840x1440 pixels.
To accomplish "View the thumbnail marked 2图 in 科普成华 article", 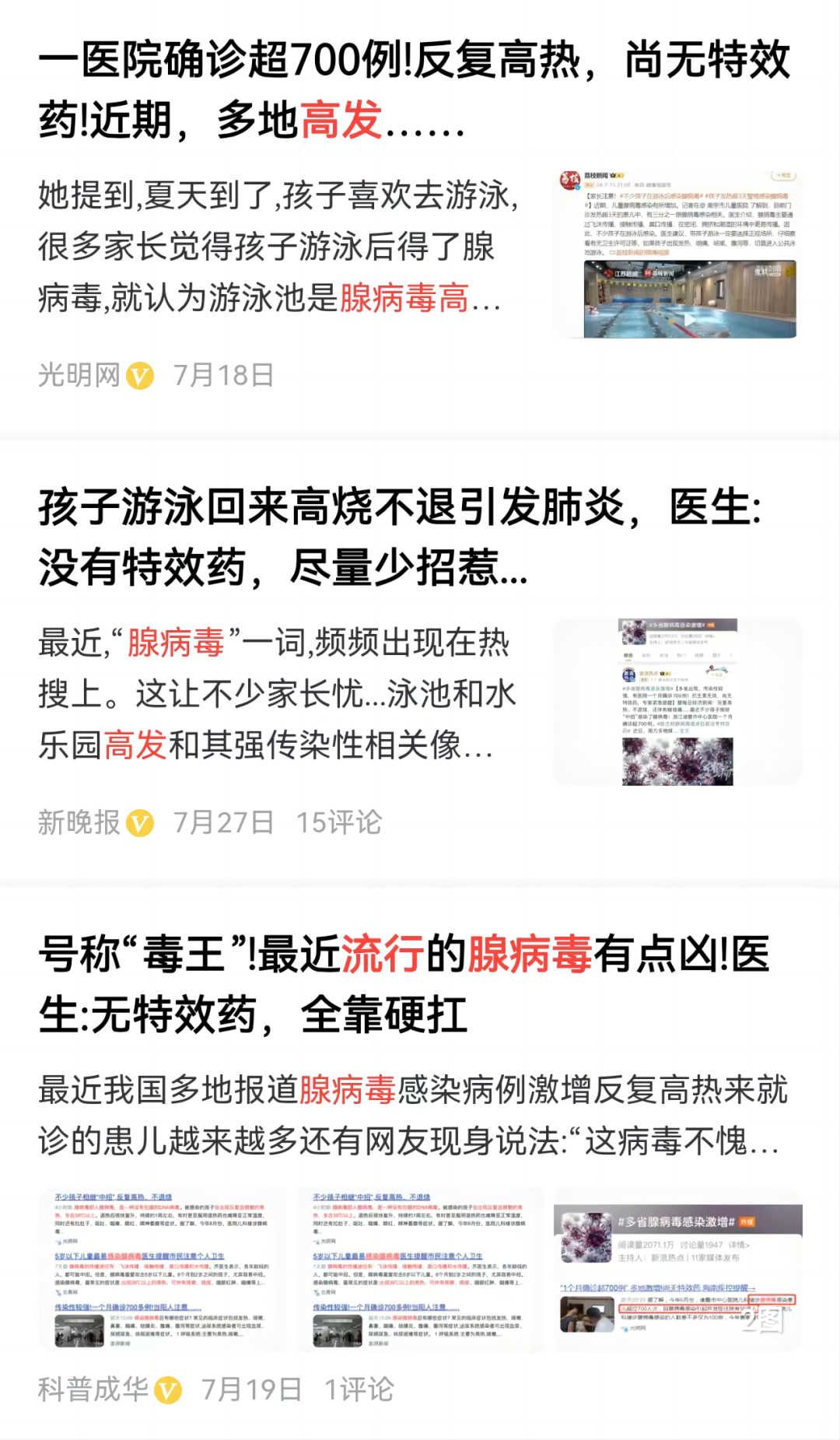I will (x=677, y=1270).
